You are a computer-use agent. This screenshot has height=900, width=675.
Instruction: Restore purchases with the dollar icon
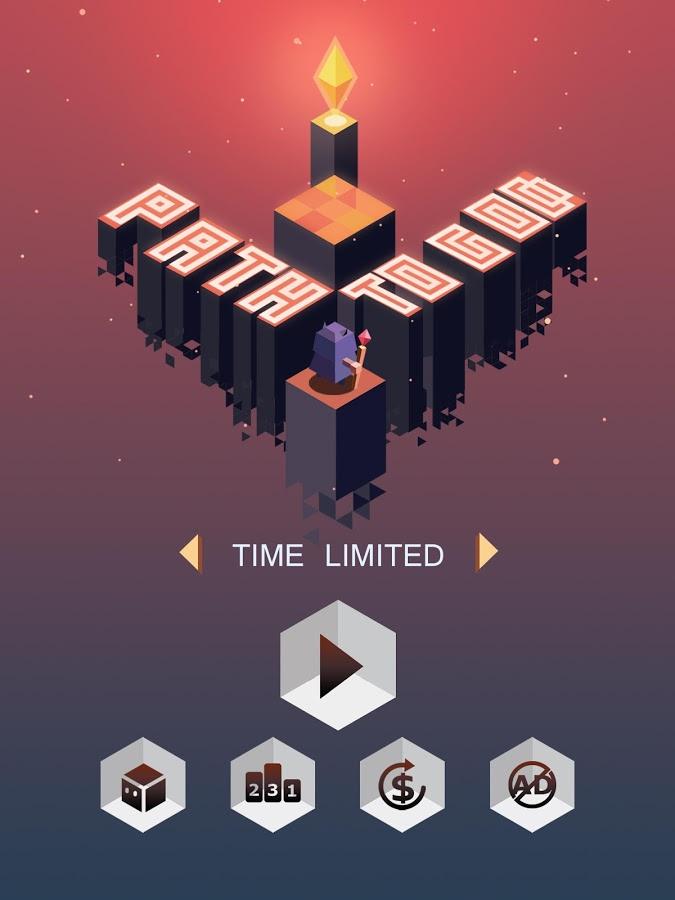click(x=402, y=785)
